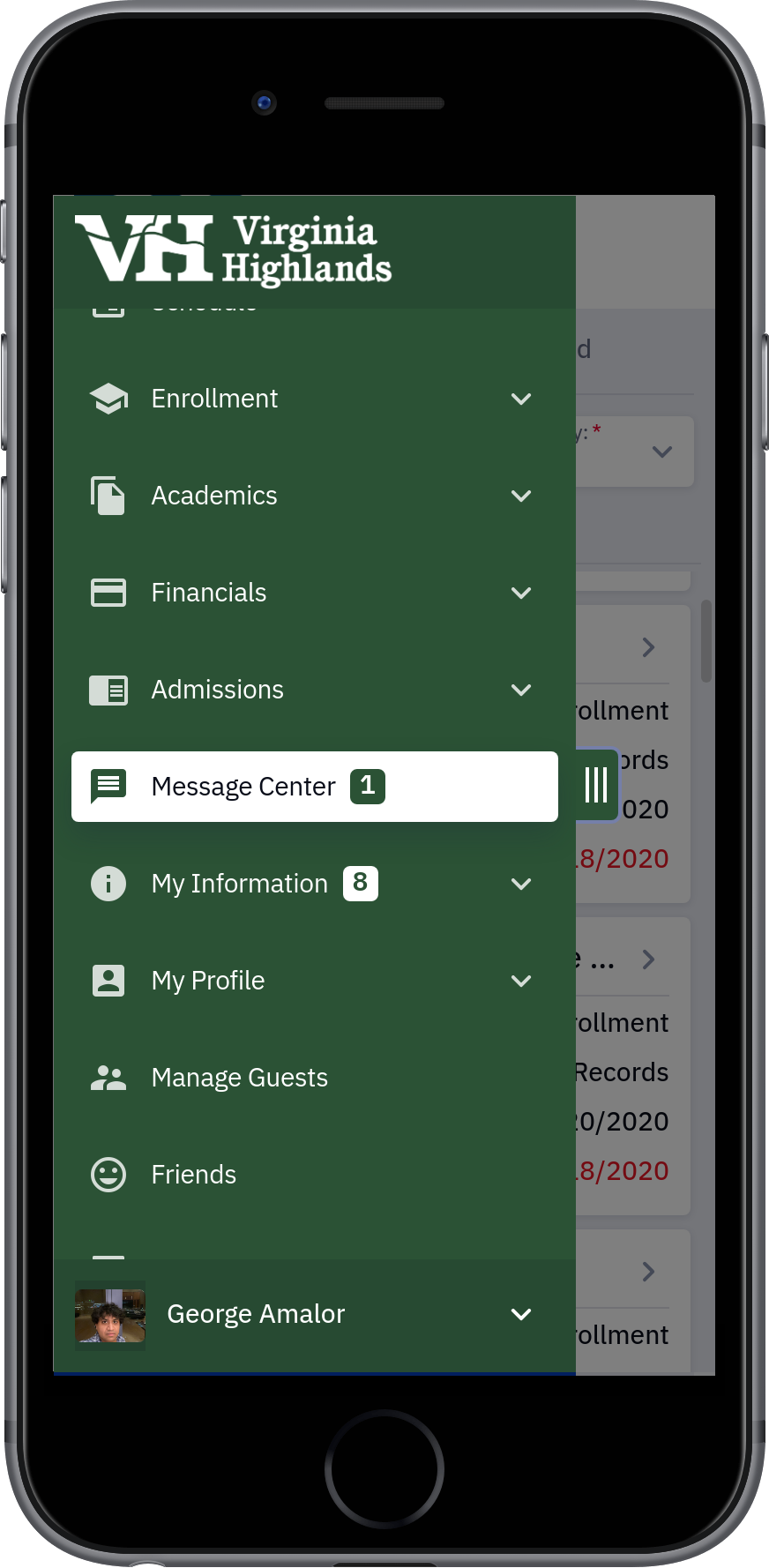The image size is (769, 1568).
Task: Expand the Academics section
Action: (x=314, y=496)
